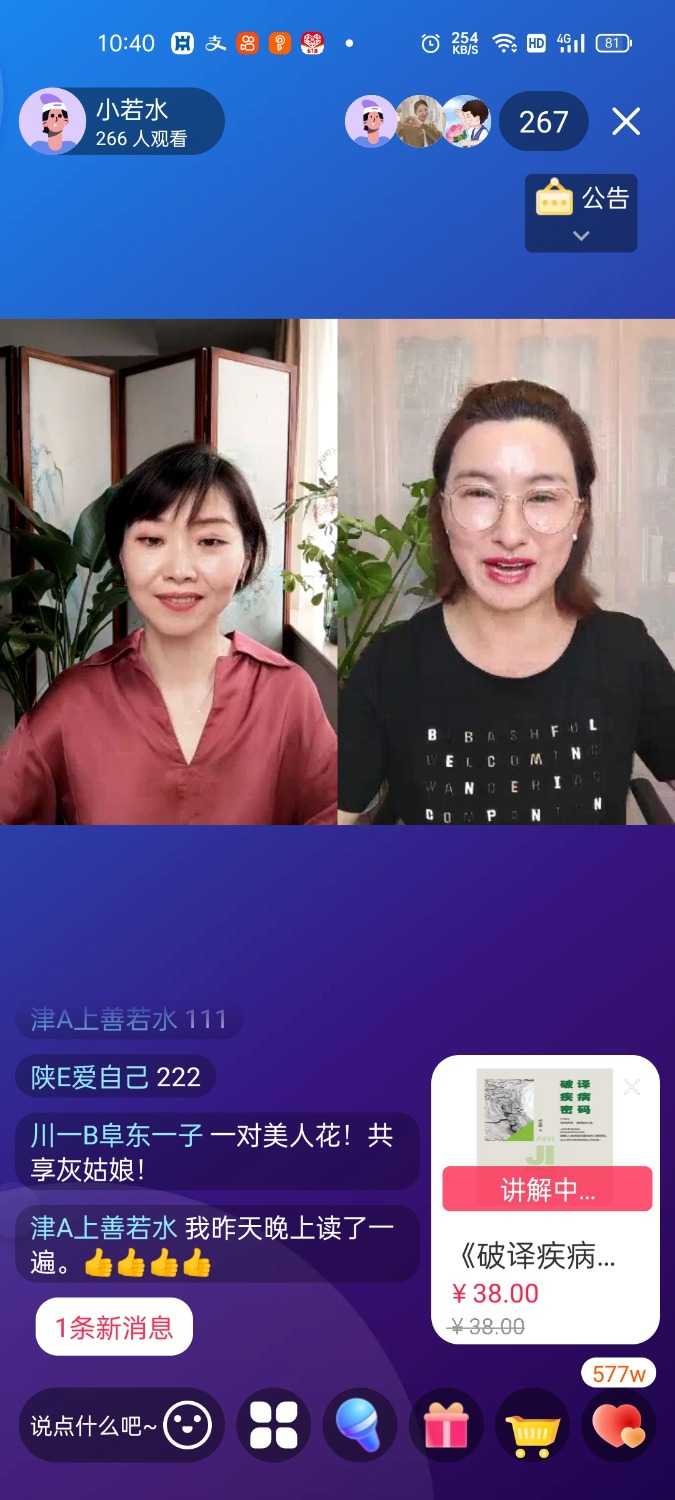The width and height of the screenshot is (675, 1500).
Task: Open the four-square more menu
Action: [x=273, y=1426]
